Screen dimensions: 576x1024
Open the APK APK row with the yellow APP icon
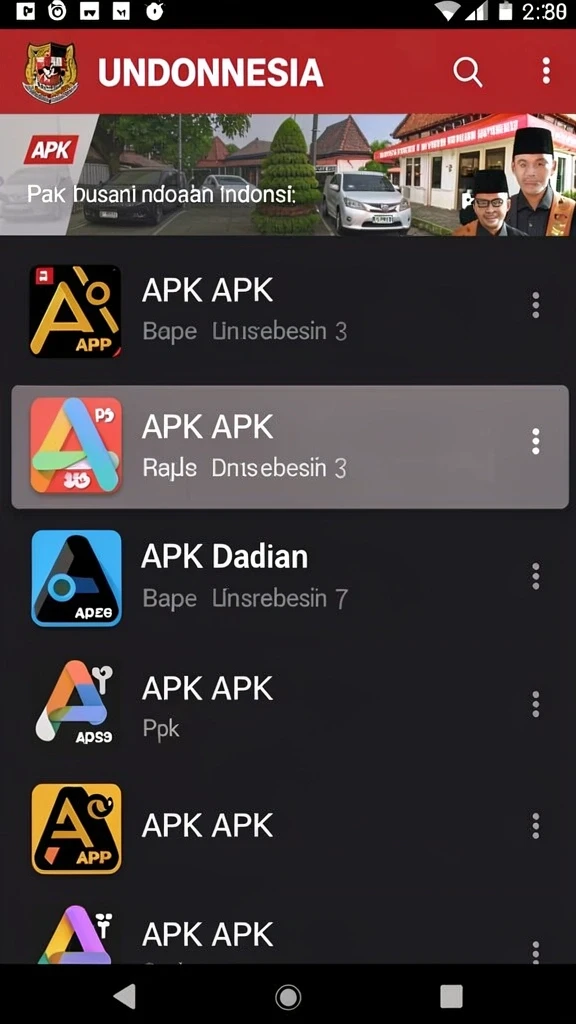click(x=288, y=828)
